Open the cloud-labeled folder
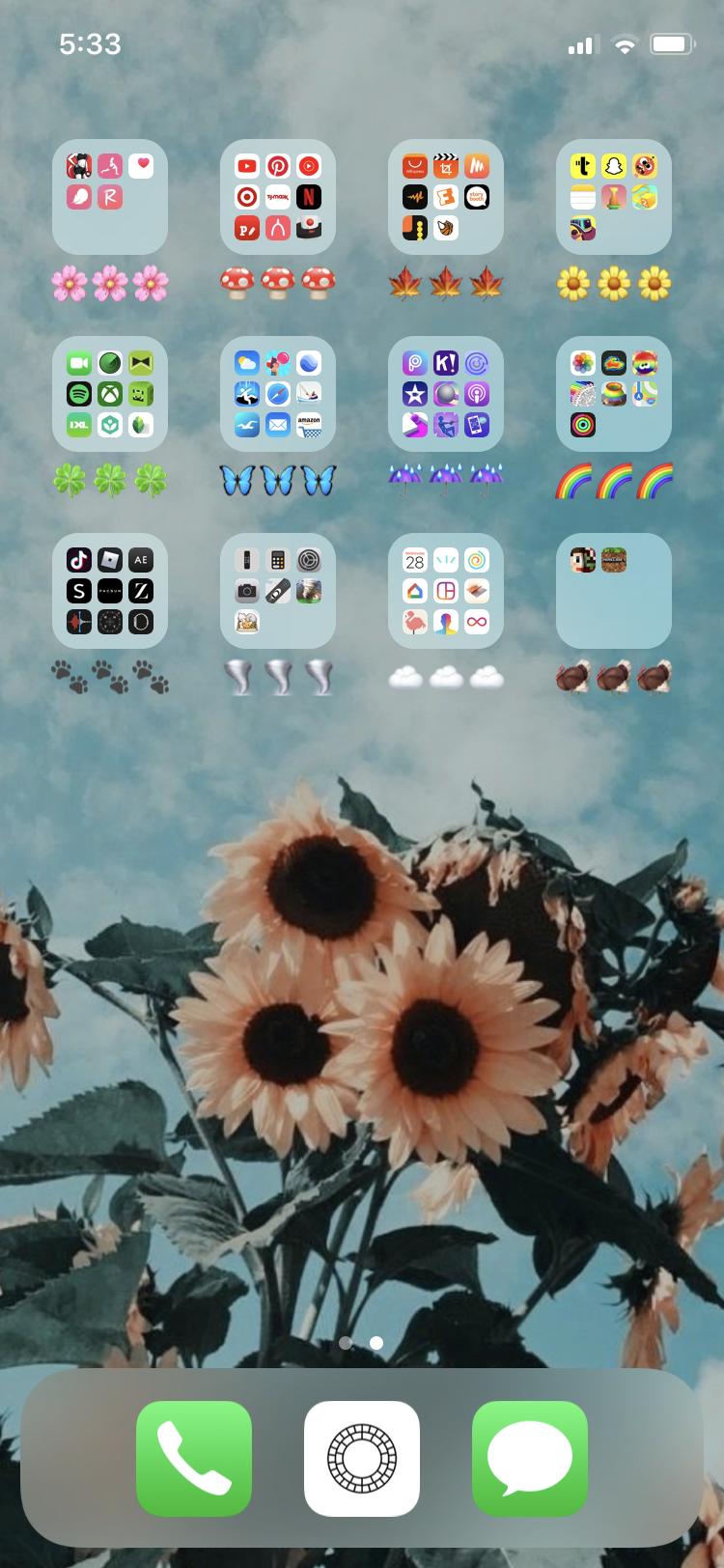 446,591
